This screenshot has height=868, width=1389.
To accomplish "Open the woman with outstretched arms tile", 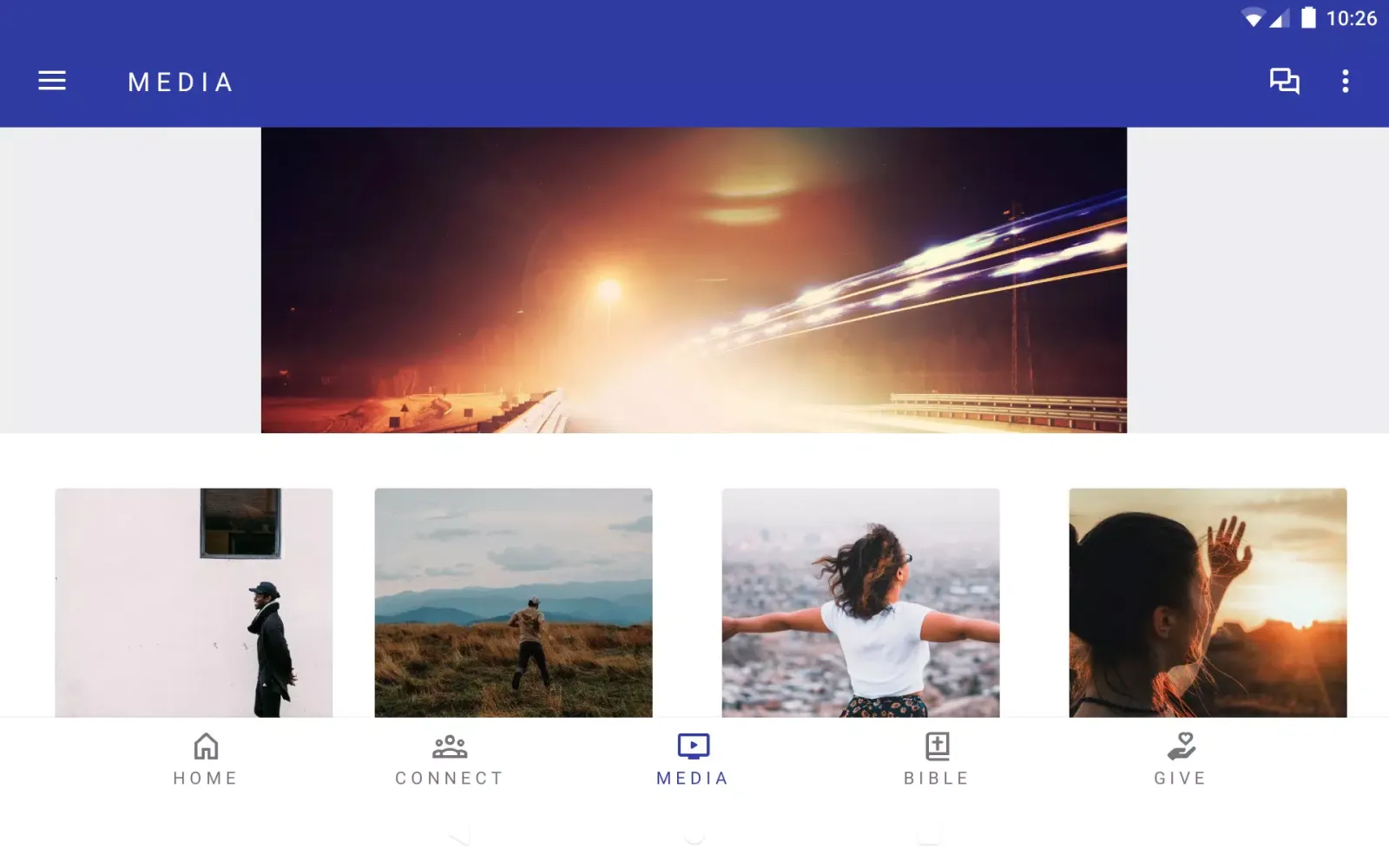I will pyautogui.click(x=860, y=602).
